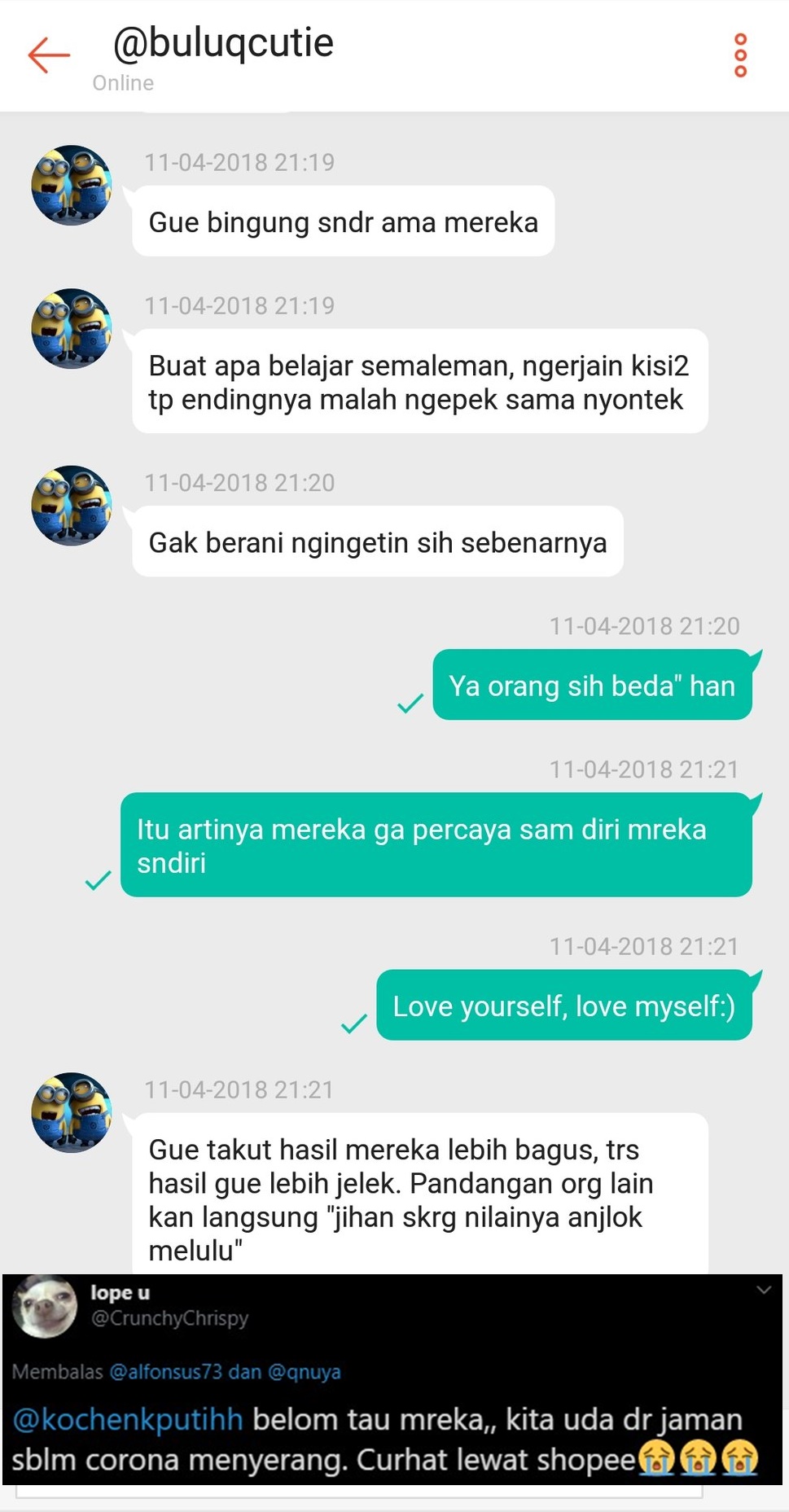Tap the checkmark next to "Itu artinya mereka" message
This screenshot has height=1512, width=789.
(x=98, y=881)
